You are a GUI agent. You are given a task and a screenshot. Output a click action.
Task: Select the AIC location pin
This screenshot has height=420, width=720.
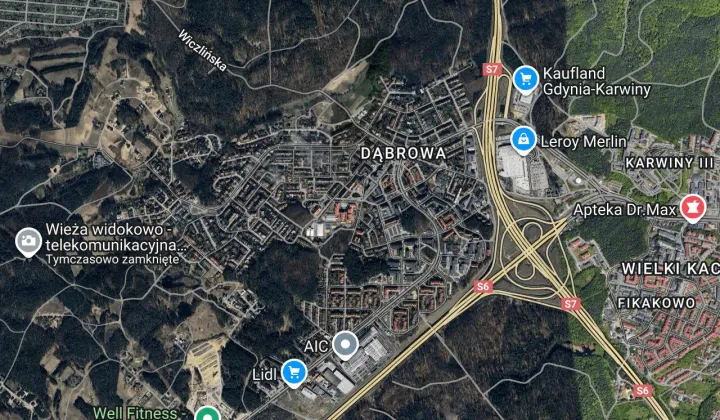(x=346, y=345)
